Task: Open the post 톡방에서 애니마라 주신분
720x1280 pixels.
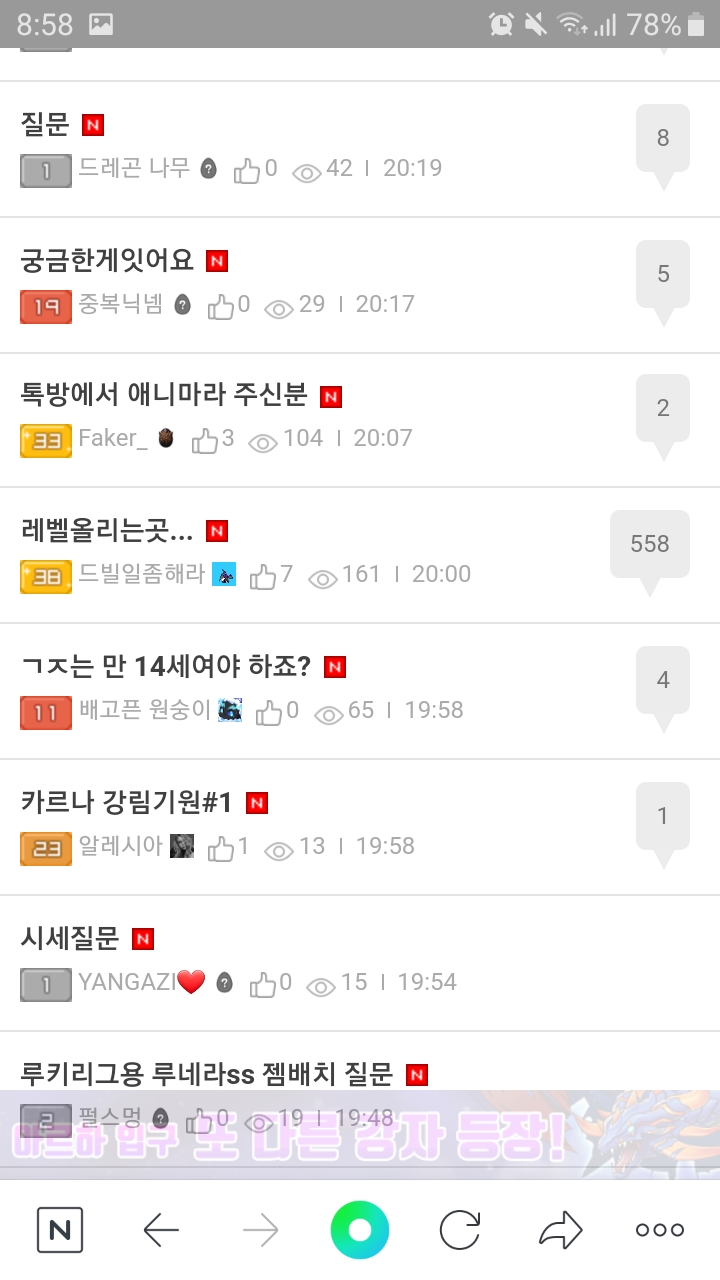Action: point(164,395)
